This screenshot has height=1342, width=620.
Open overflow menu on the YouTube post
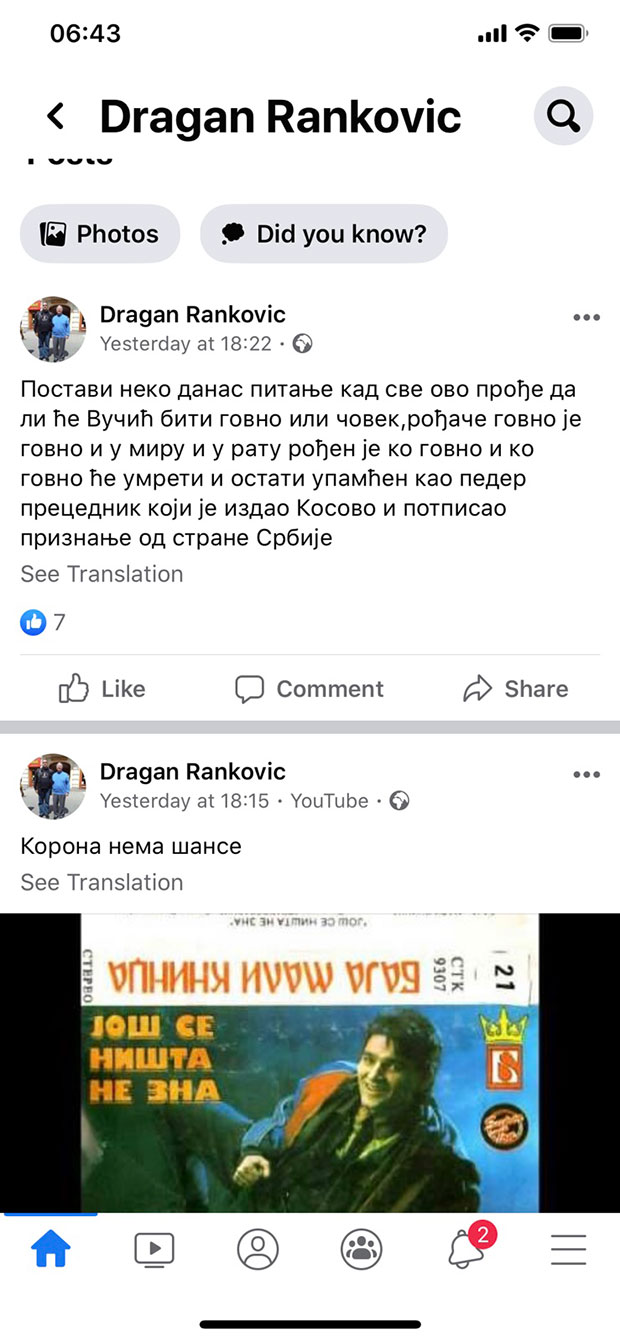click(x=586, y=775)
